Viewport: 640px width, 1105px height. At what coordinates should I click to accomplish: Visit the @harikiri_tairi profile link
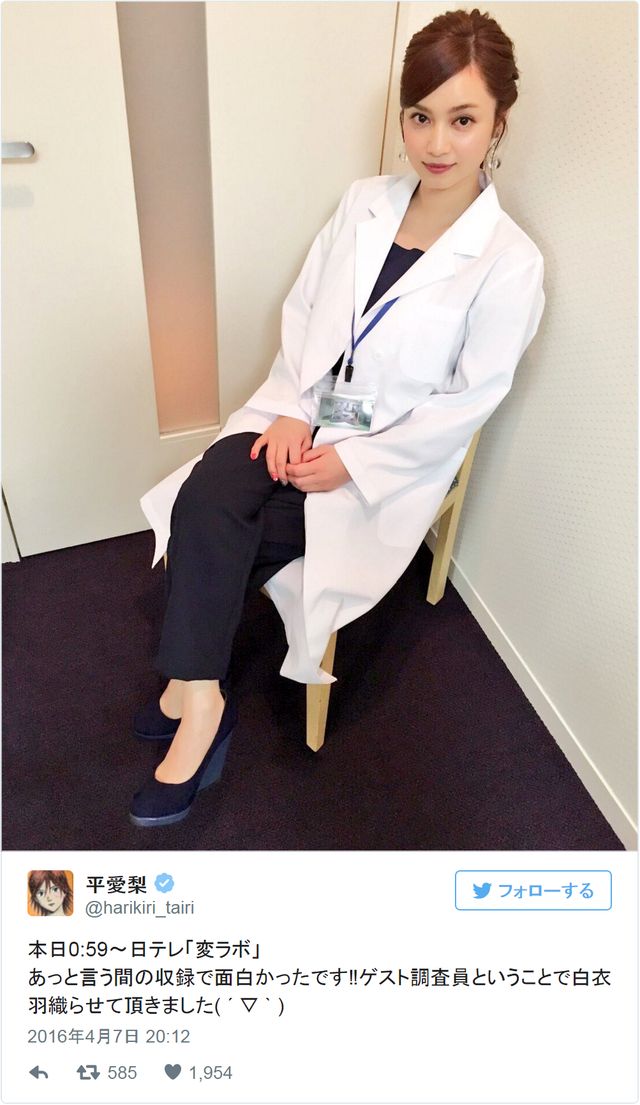pyautogui.click(x=139, y=907)
